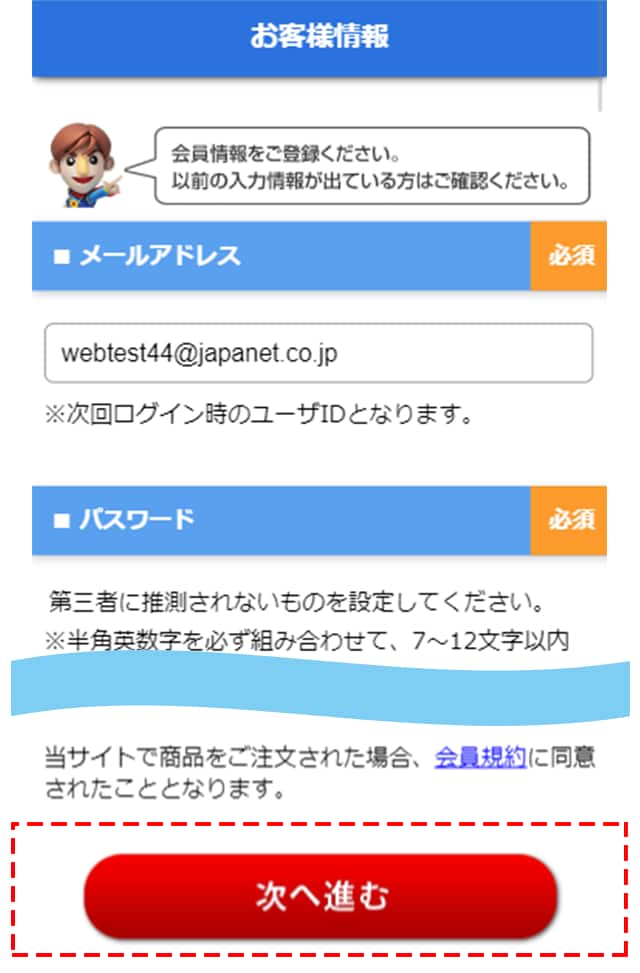The image size is (640, 973).
Task: Open the 会員規約 link
Action: (480, 757)
